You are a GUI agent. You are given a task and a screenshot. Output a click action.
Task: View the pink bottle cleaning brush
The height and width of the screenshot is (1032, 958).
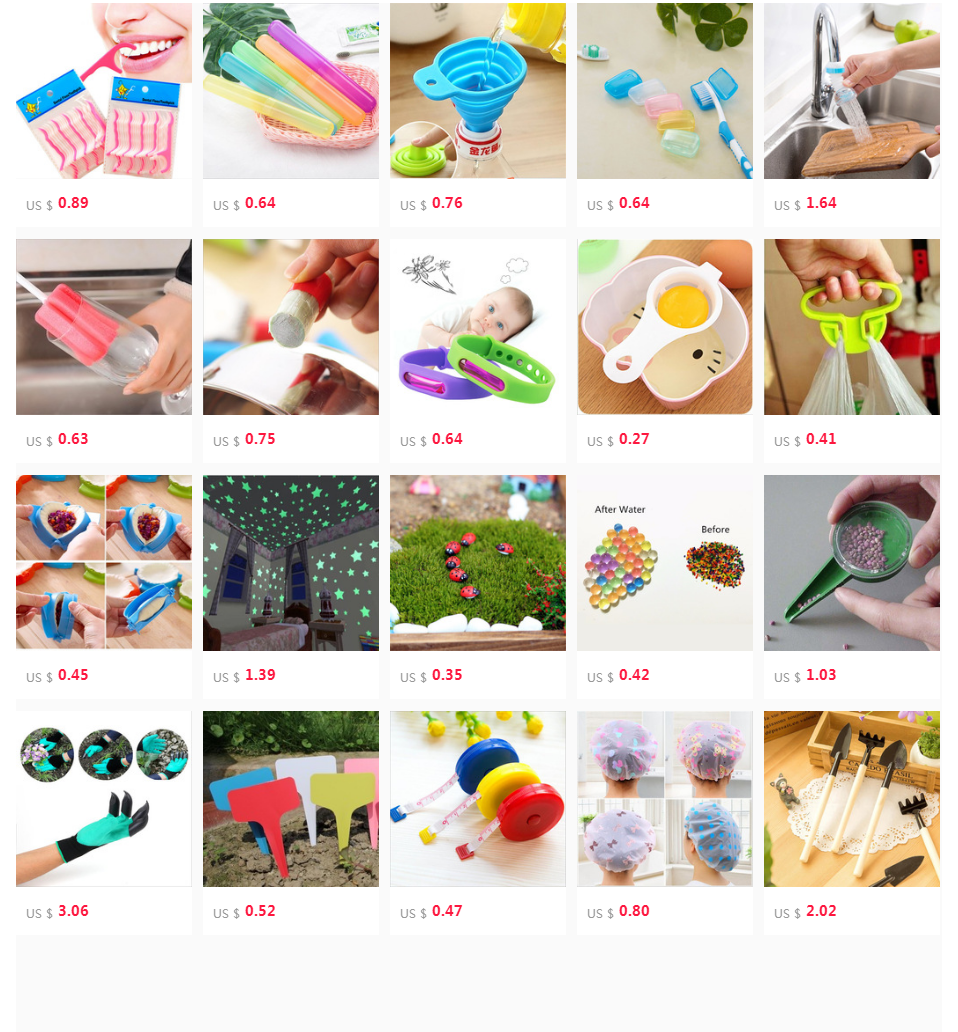[x=104, y=327]
